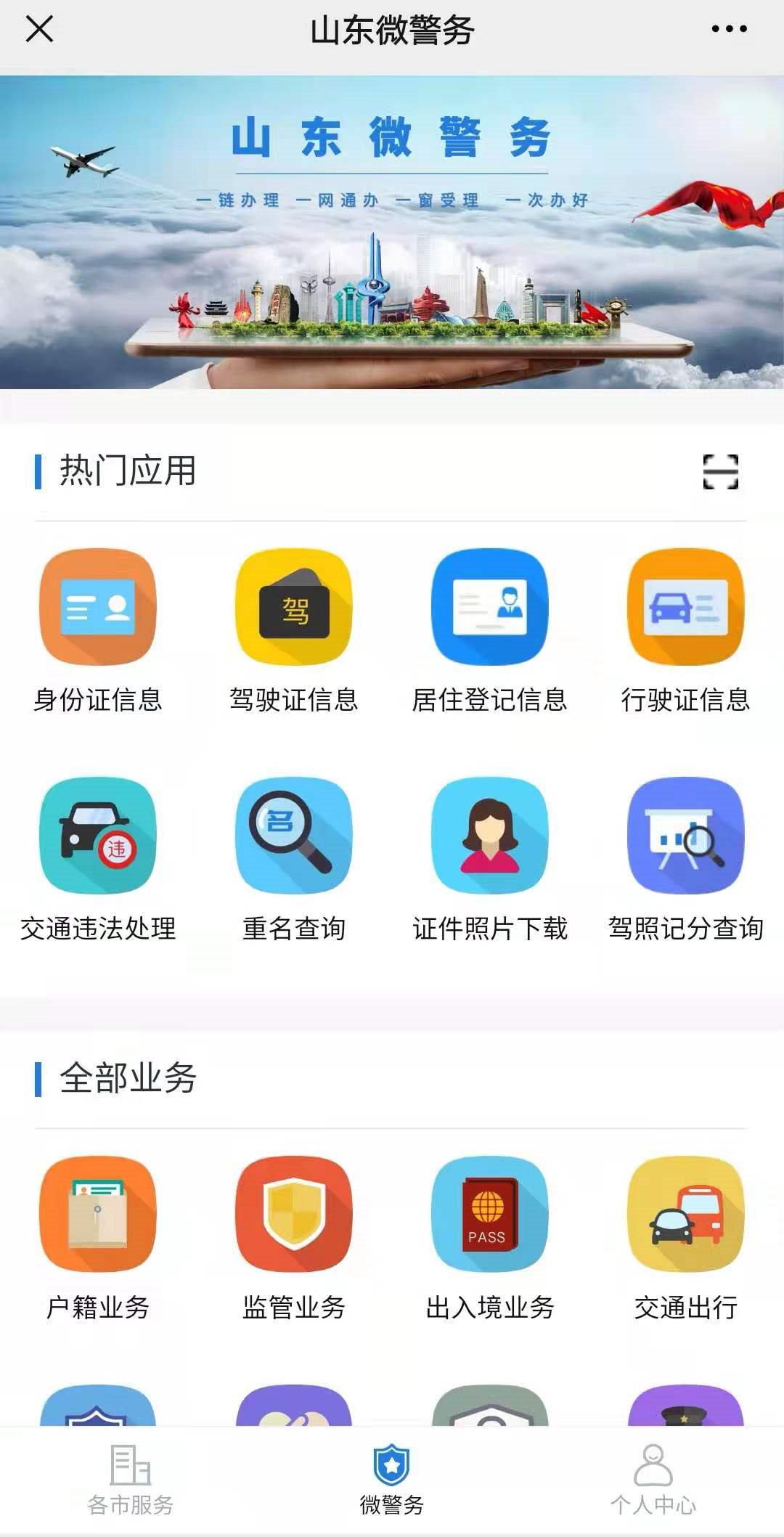Open the QR scan icon beside 热门应用
This screenshot has width=784, height=1537.
pos(720,472)
